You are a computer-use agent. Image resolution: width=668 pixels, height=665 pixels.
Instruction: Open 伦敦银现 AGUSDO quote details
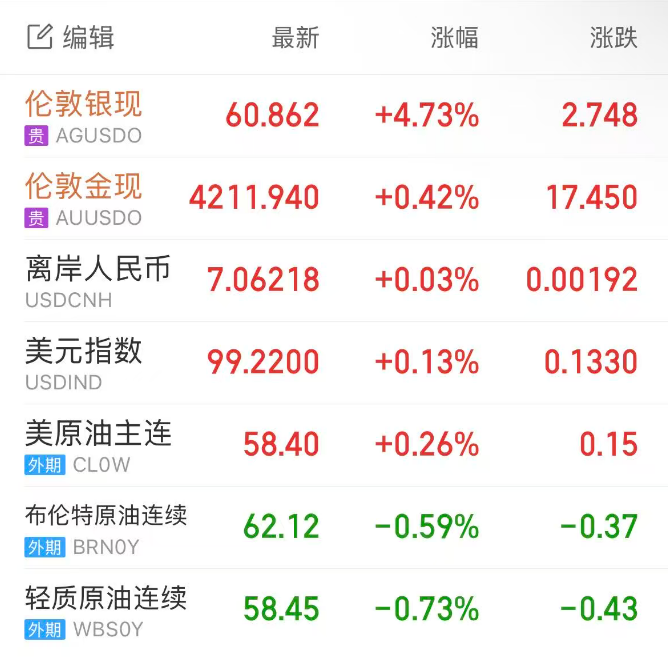[x=84, y=116]
